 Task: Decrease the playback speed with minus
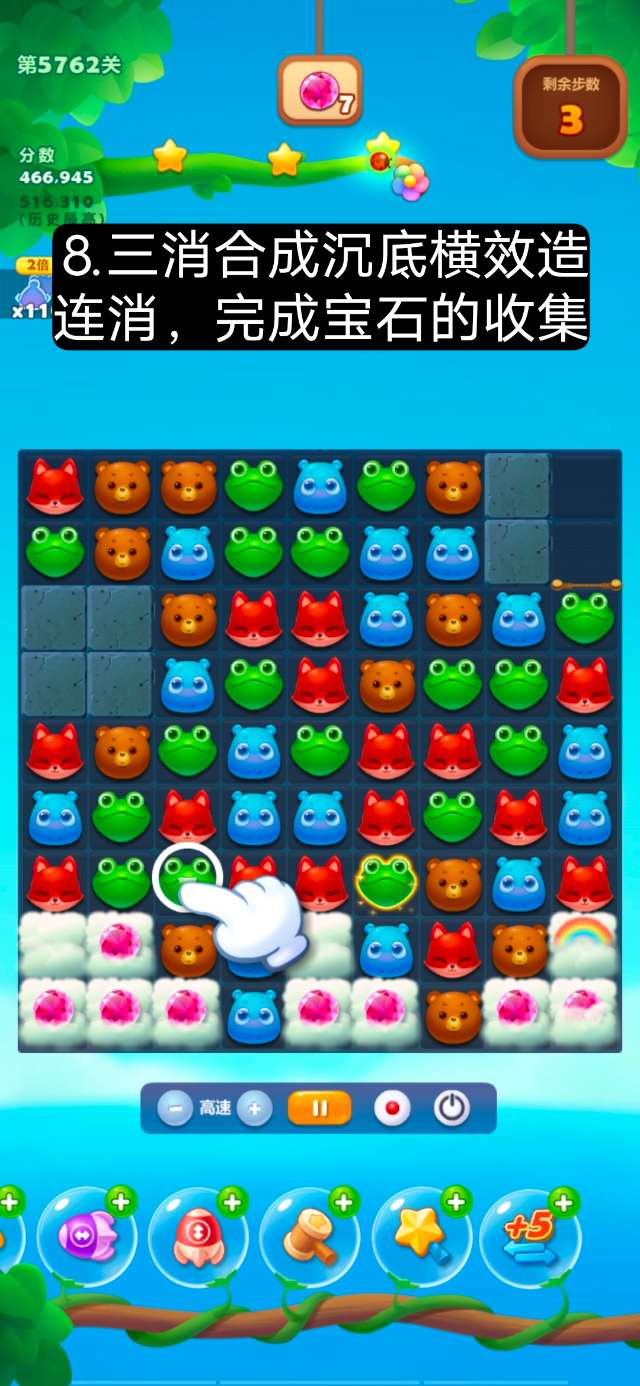click(x=175, y=1108)
